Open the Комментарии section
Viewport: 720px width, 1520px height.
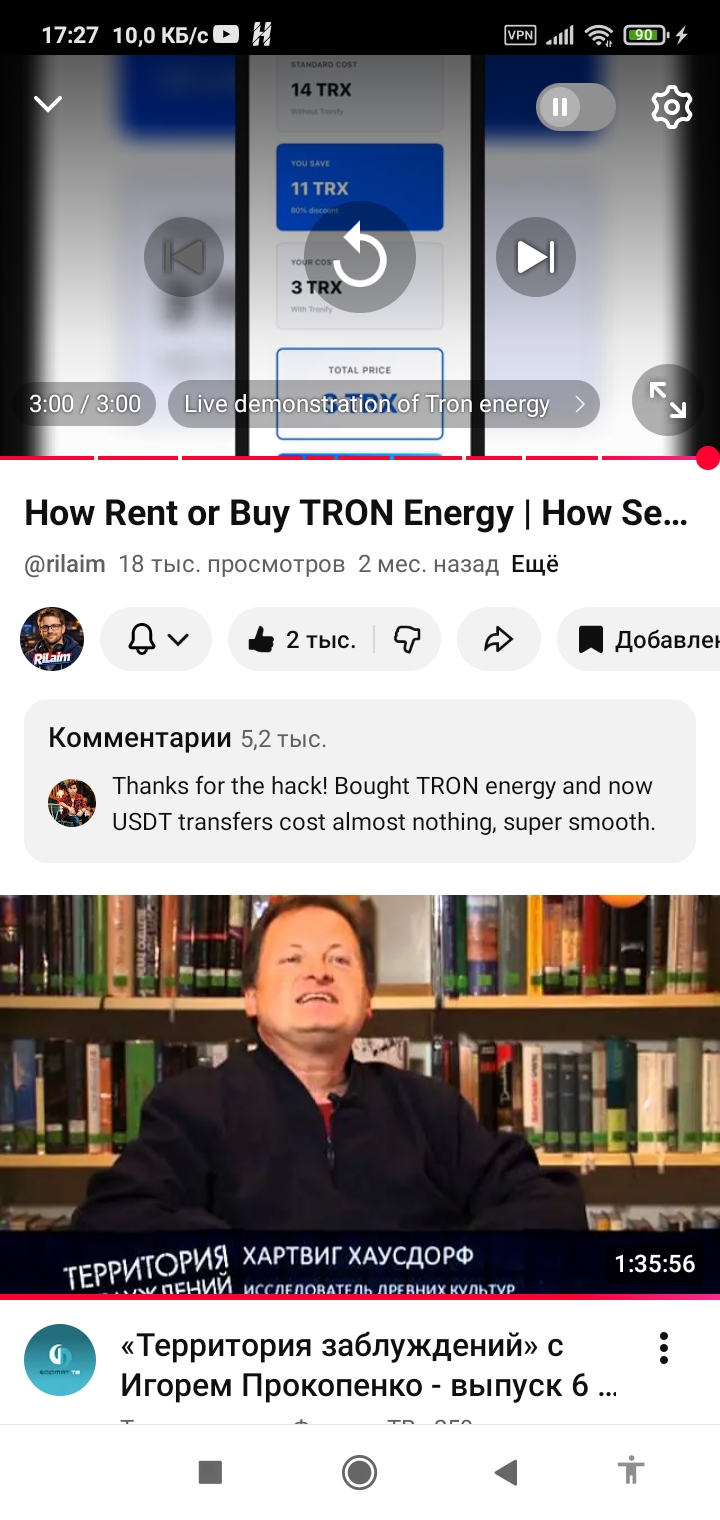tap(360, 780)
